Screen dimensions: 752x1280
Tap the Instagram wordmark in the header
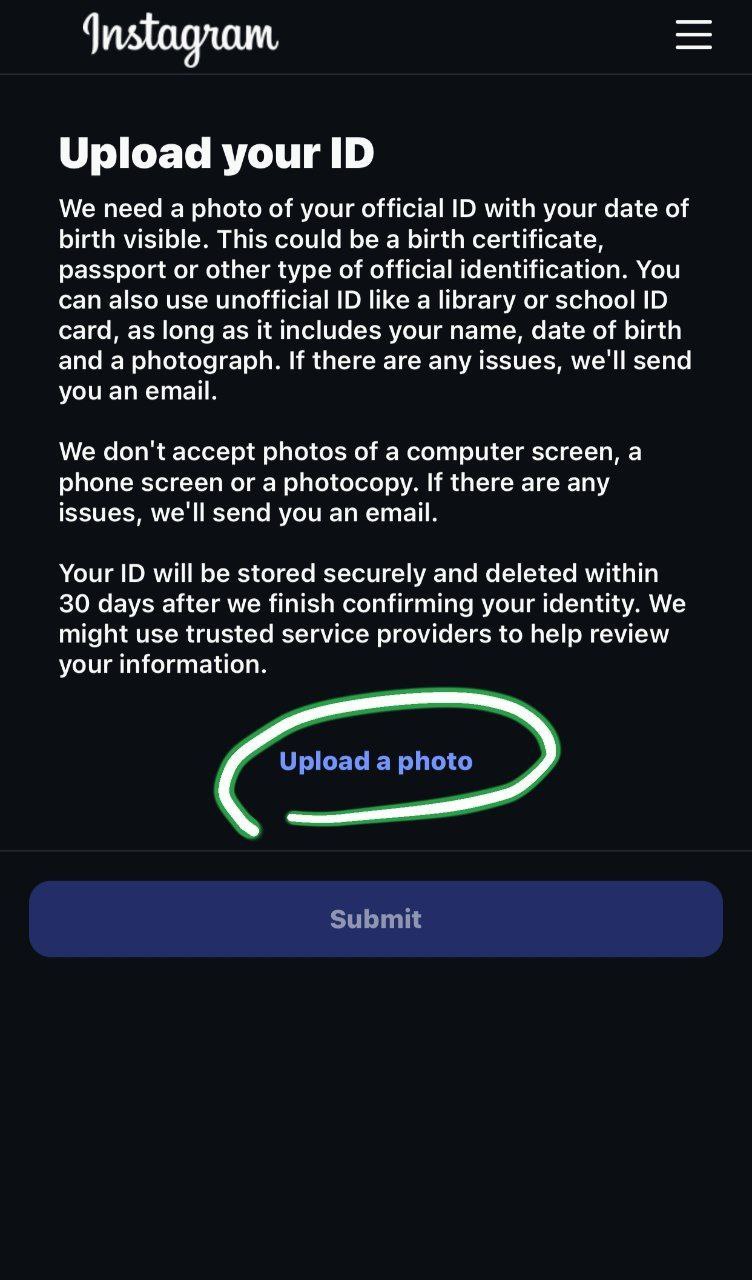tap(181, 36)
